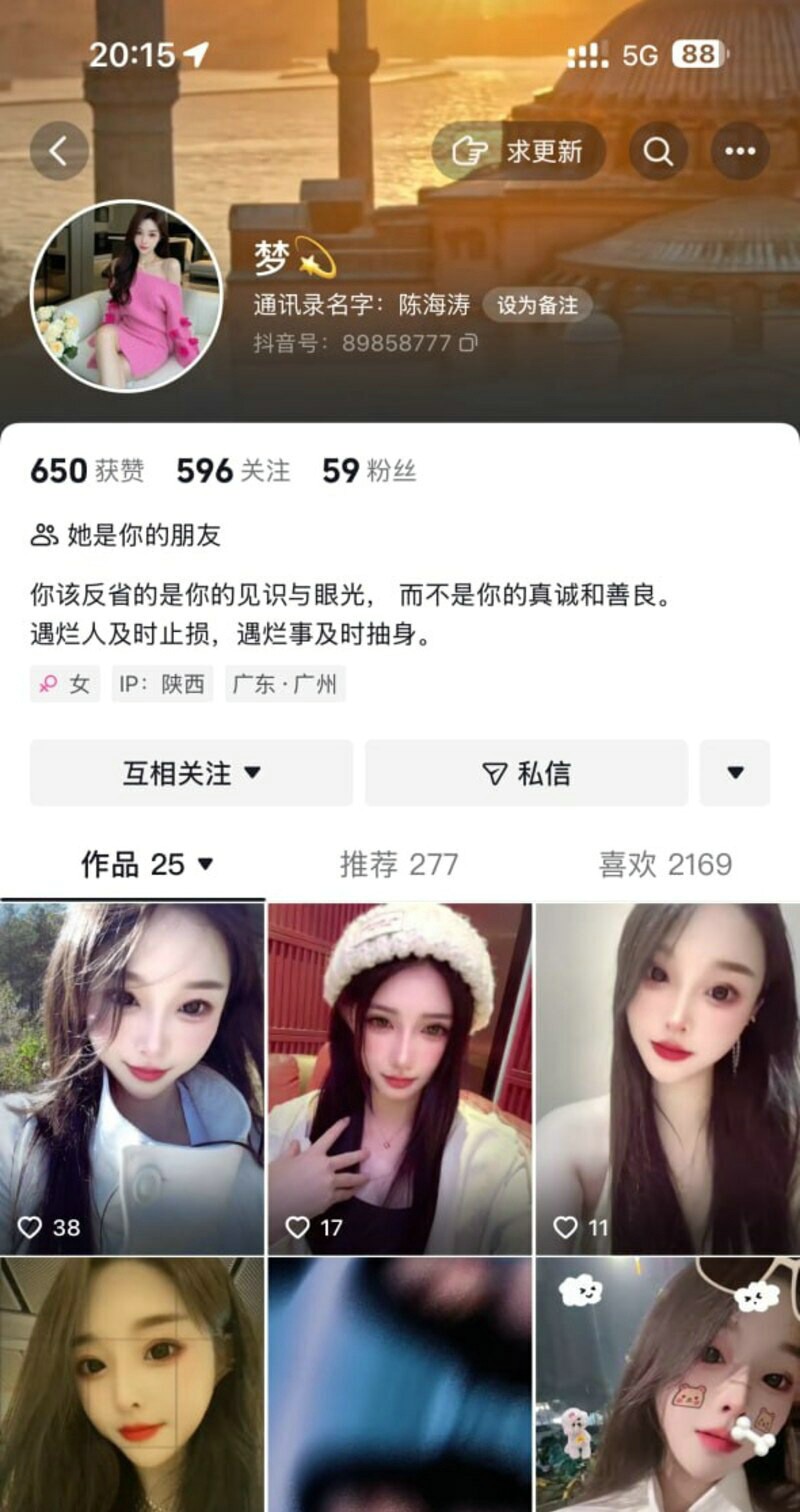Open the video with 11 likes
Screen dimensions: 800x1512
point(667,1078)
